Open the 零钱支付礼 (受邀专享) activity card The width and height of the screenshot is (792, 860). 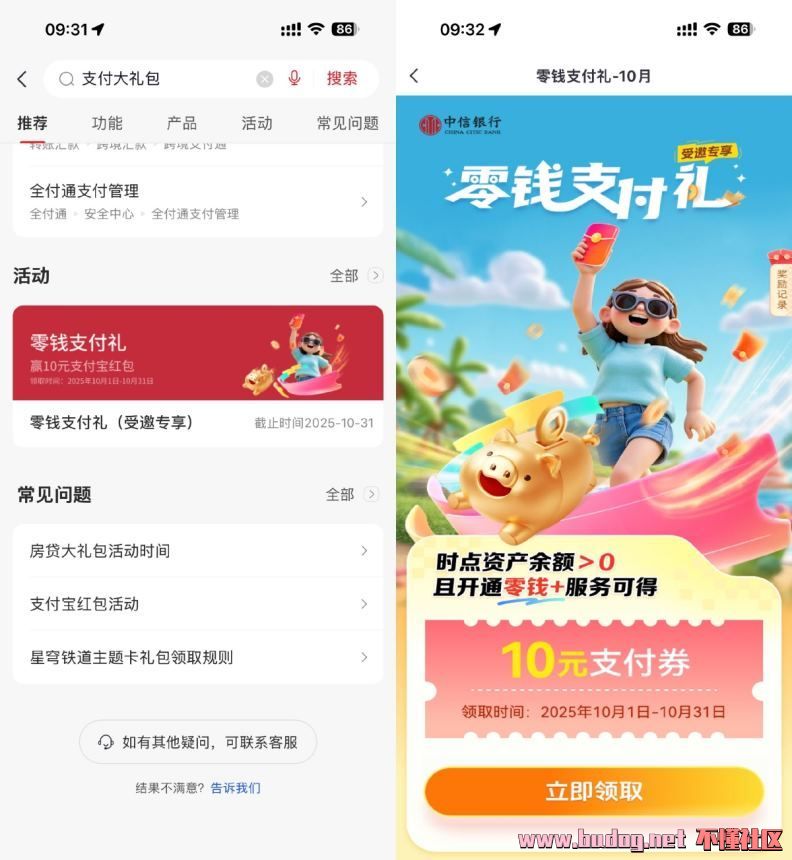click(x=197, y=375)
